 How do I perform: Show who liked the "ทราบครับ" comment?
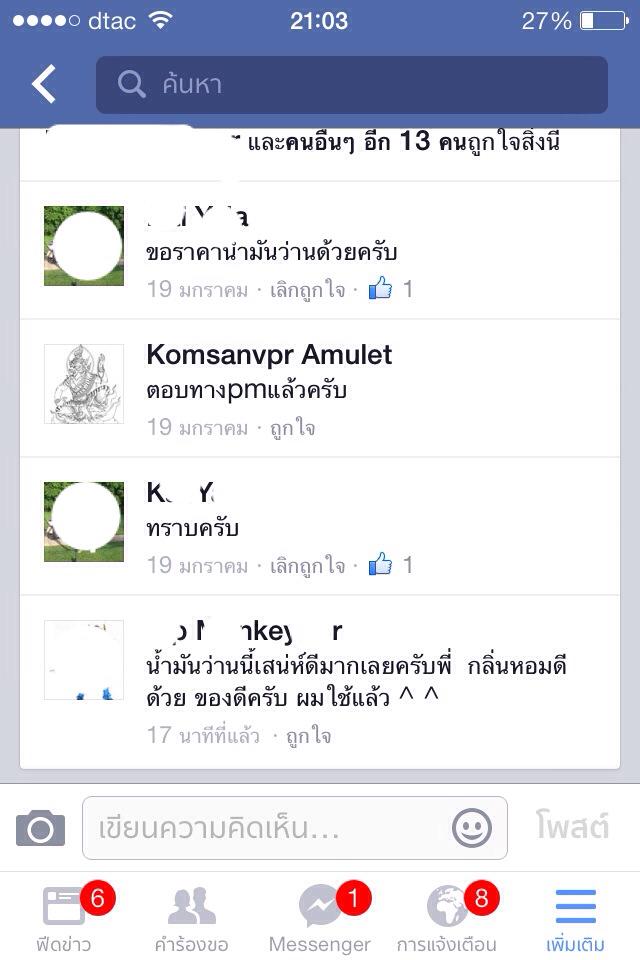click(391, 566)
